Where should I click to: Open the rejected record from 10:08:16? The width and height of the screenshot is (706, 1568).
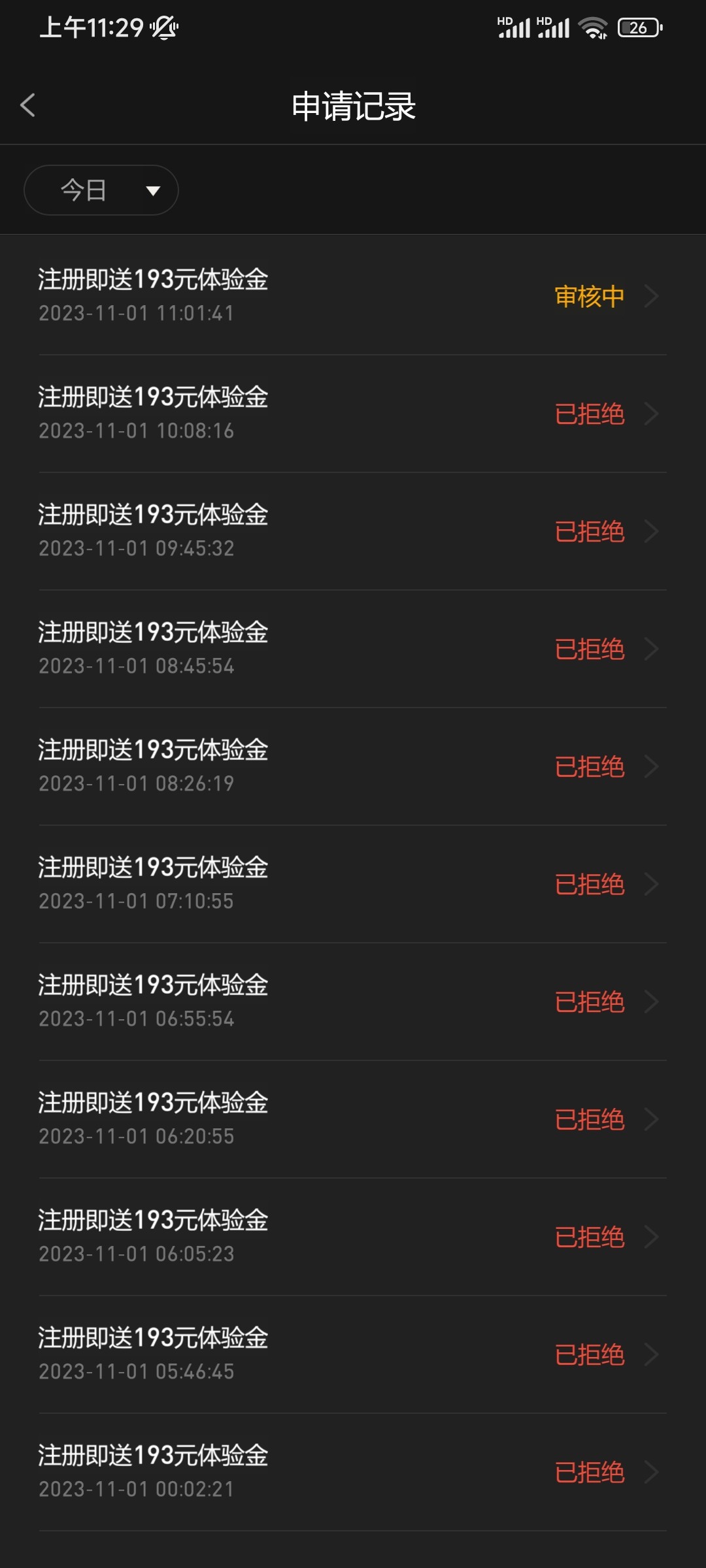[353, 414]
